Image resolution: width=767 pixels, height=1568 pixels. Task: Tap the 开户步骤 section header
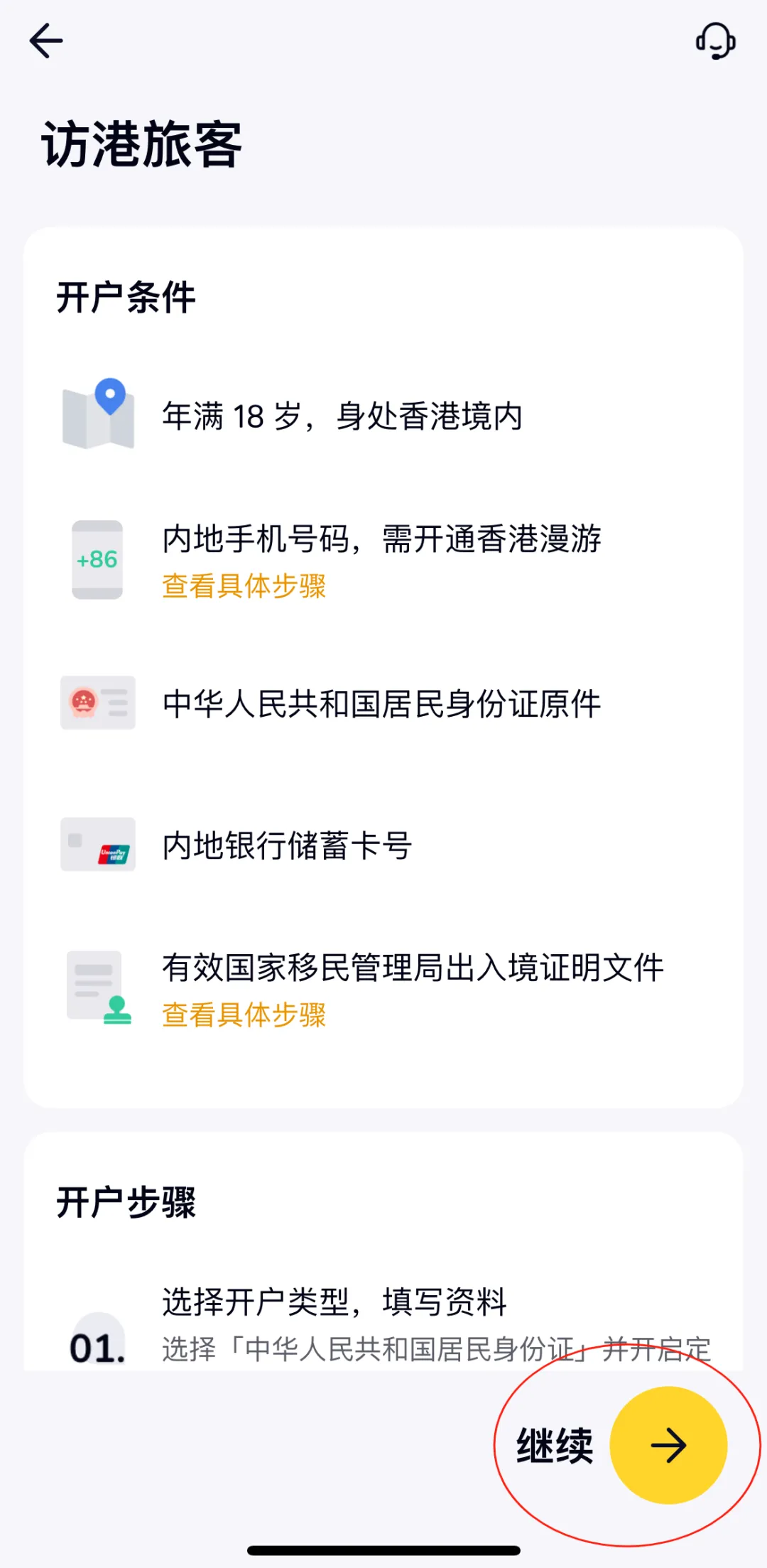[x=126, y=1199]
